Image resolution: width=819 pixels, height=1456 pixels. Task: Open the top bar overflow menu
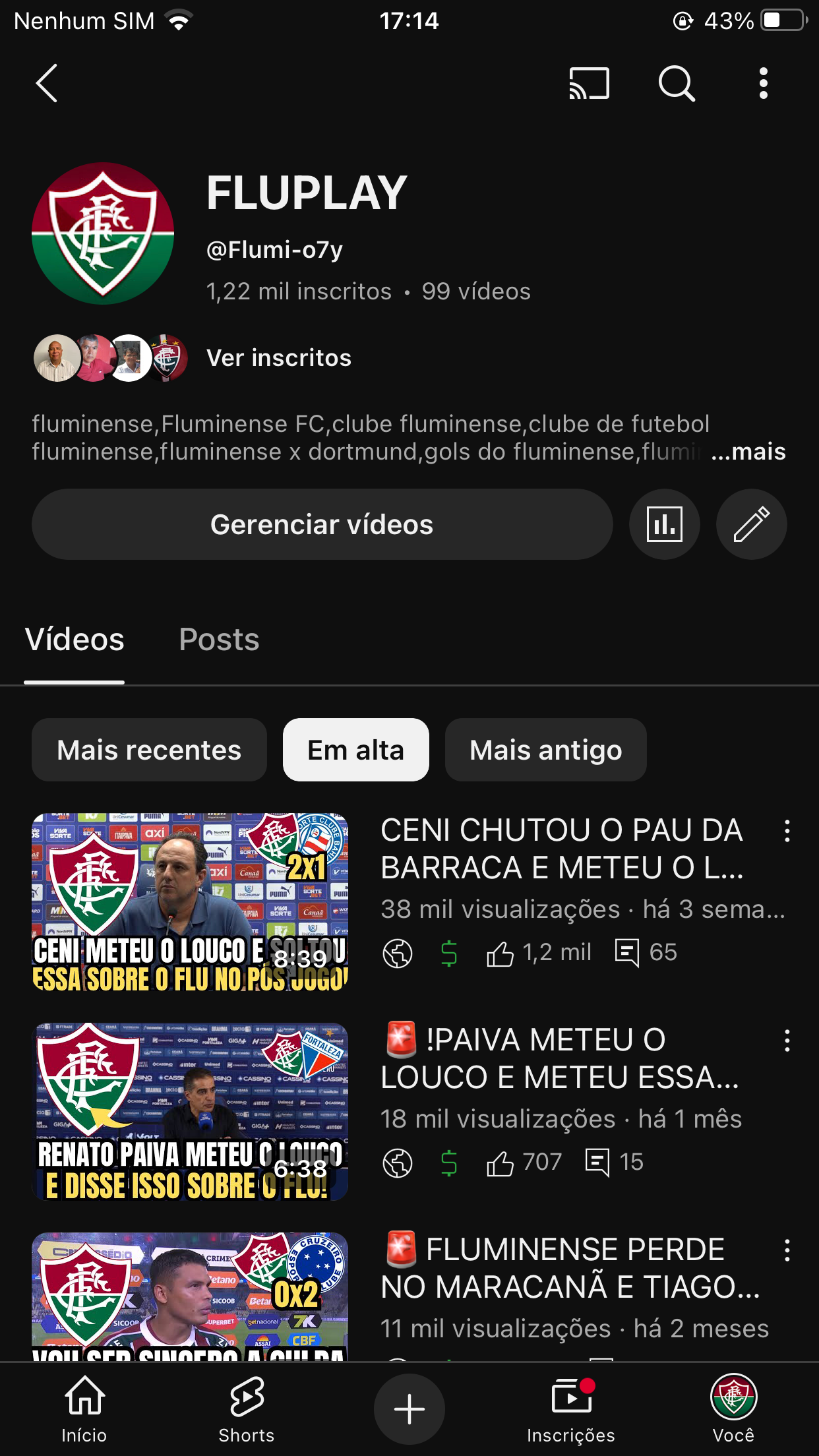[764, 84]
